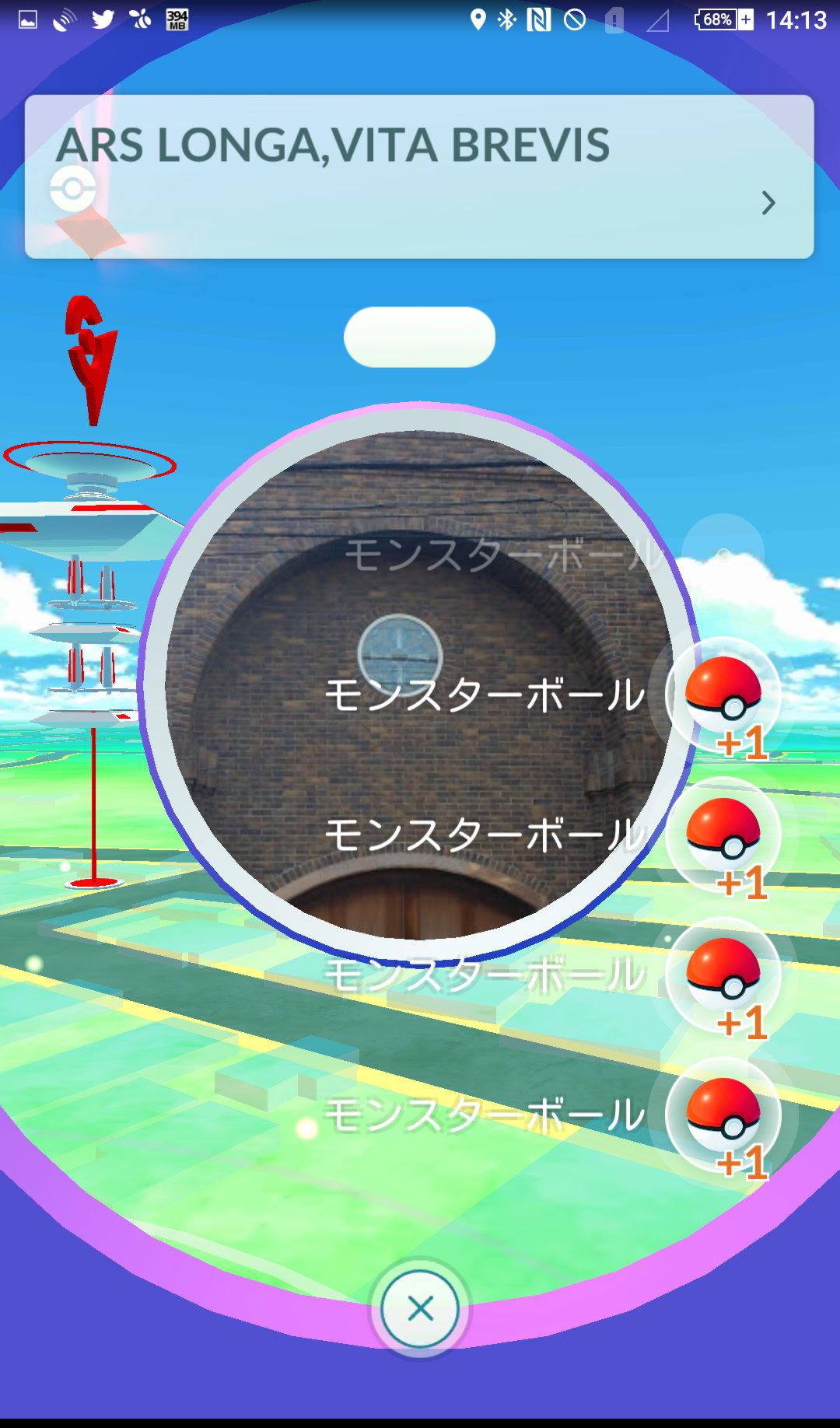
Task: Tap the PokéStop photo disc
Action: [418, 684]
